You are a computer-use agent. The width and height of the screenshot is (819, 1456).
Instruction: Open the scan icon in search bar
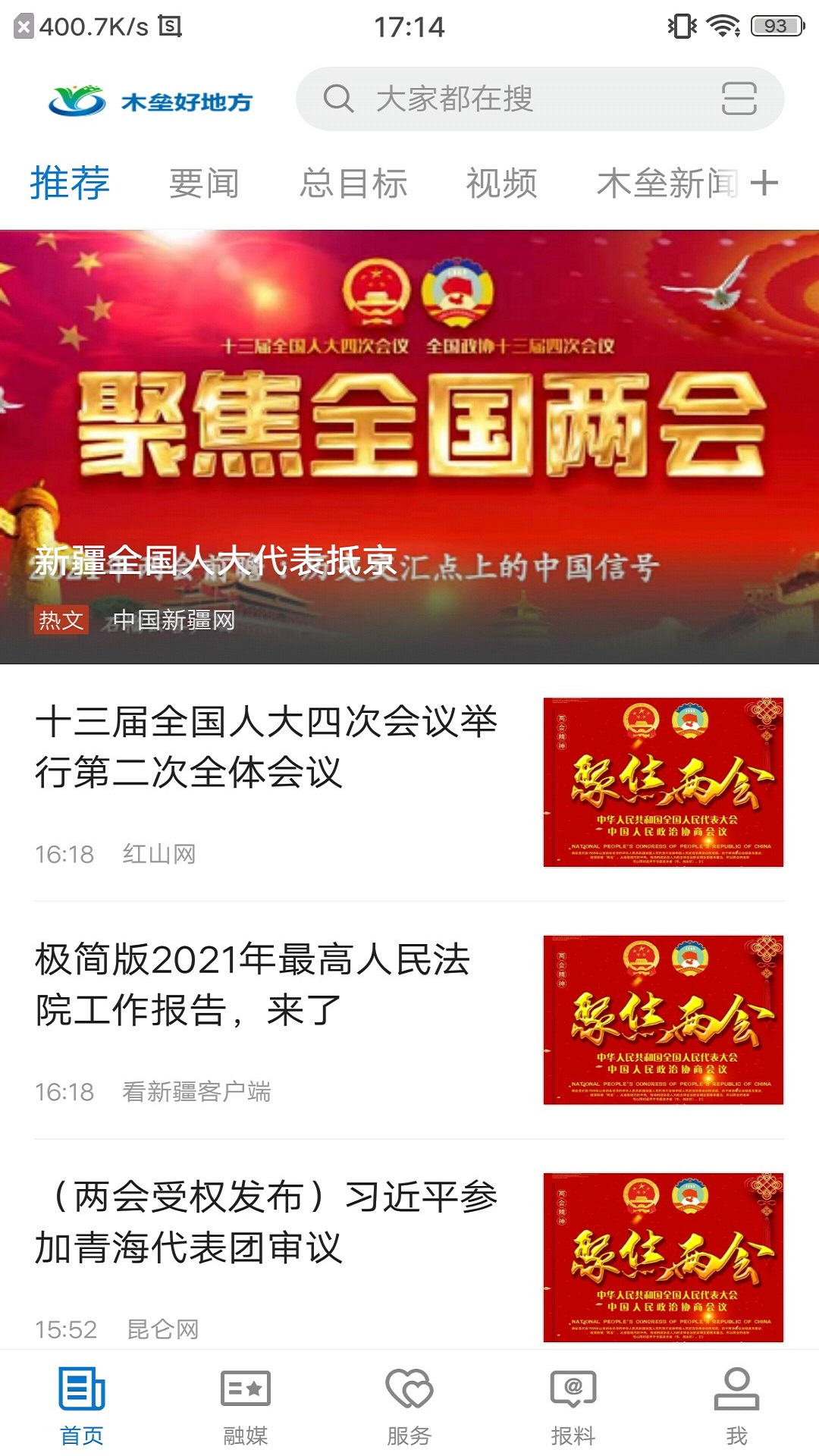[x=739, y=99]
